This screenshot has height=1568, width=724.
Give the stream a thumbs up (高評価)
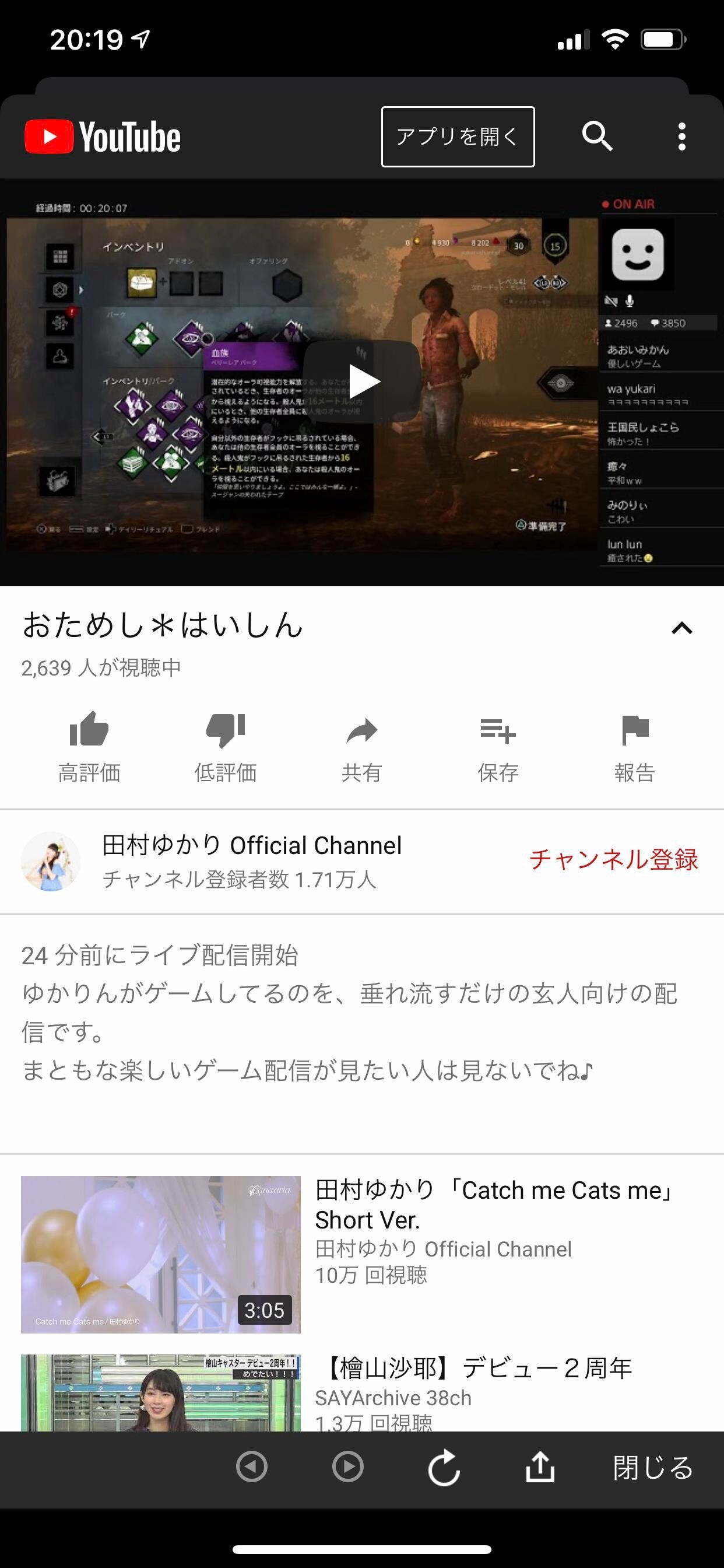click(x=90, y=737)
